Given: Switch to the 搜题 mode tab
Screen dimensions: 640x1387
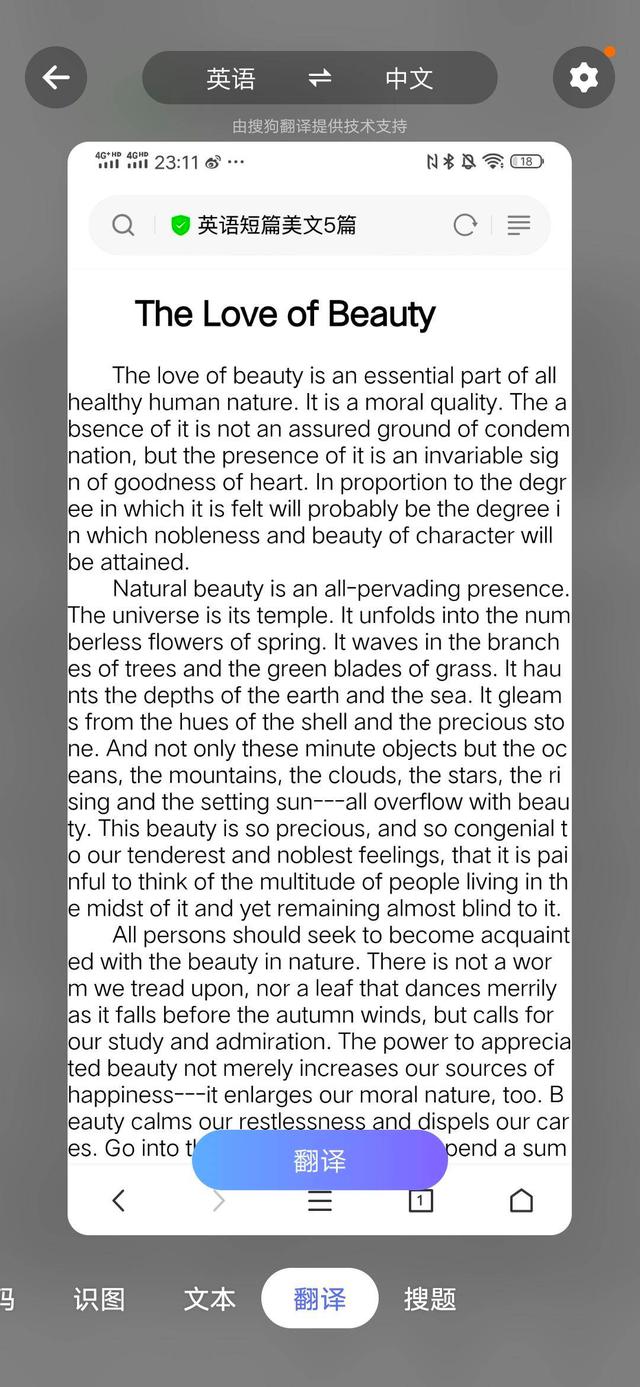Looking at the screenshot, I should coord(430,1299).
